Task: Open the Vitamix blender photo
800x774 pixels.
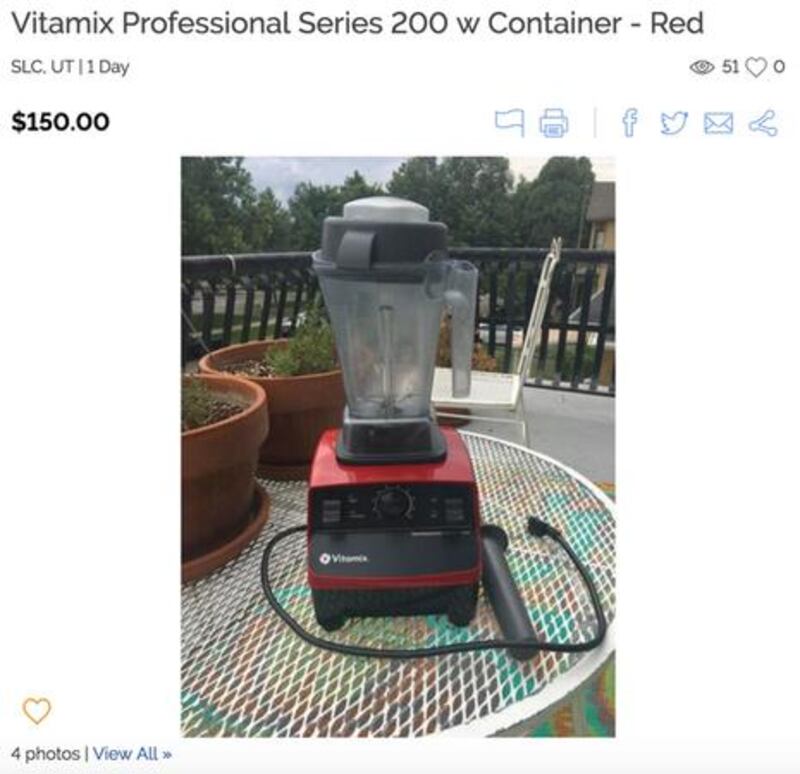Action: coord(398,446)
